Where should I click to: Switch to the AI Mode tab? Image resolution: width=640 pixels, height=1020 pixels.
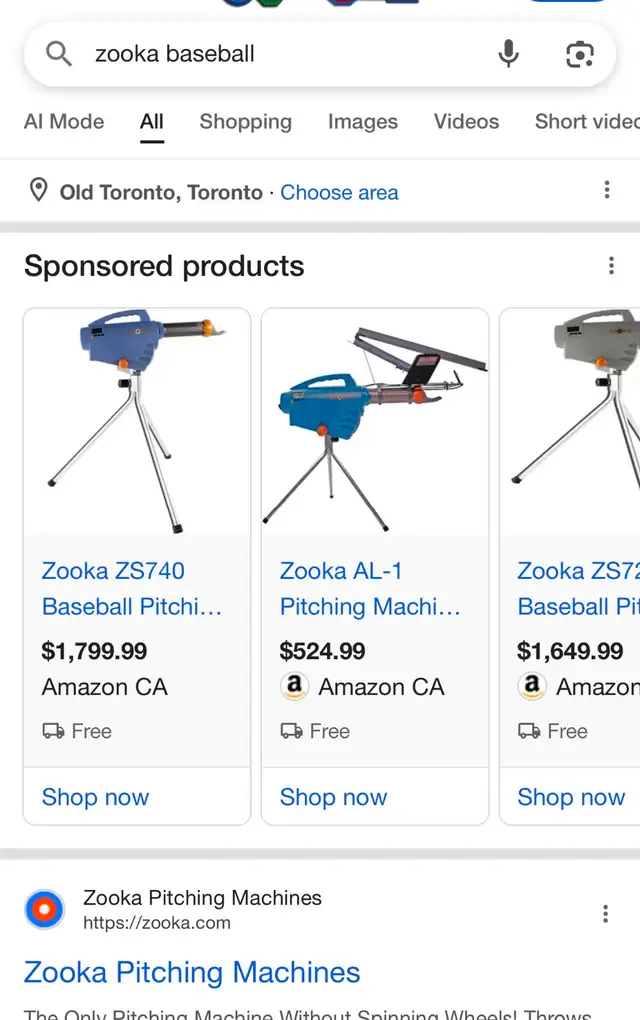(x=64, y=122)
